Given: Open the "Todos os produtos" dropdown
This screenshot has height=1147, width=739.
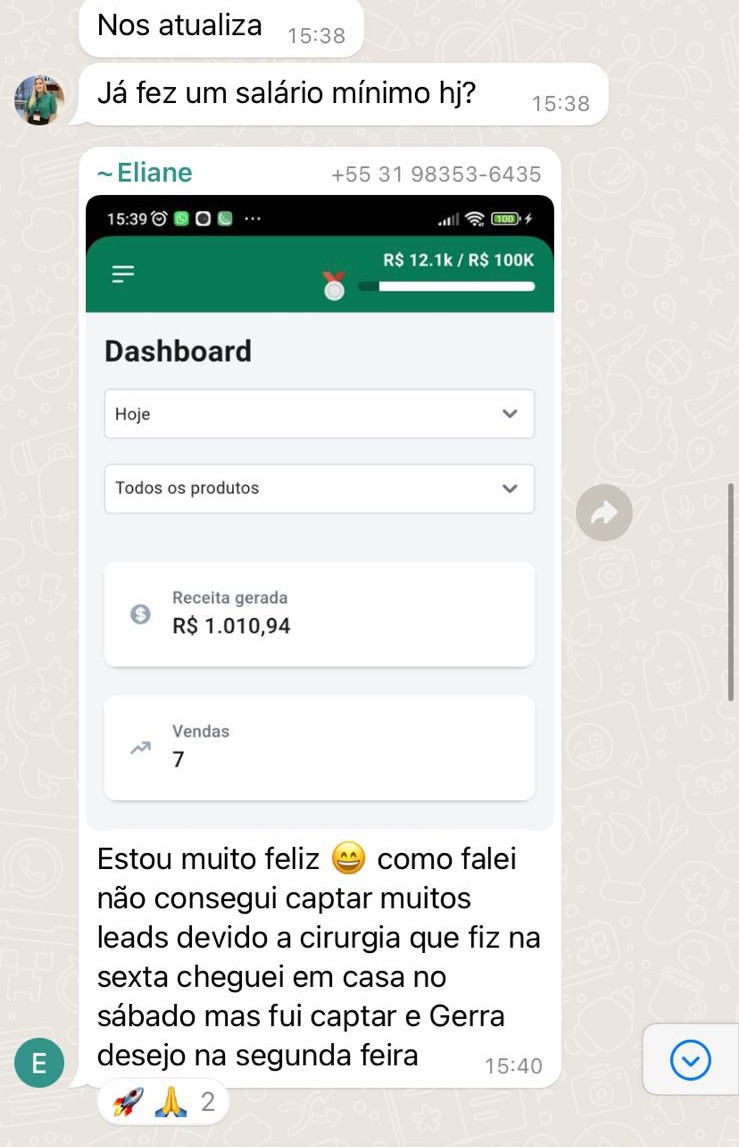Looking at the screenshot, I should (x=319, y=488).
